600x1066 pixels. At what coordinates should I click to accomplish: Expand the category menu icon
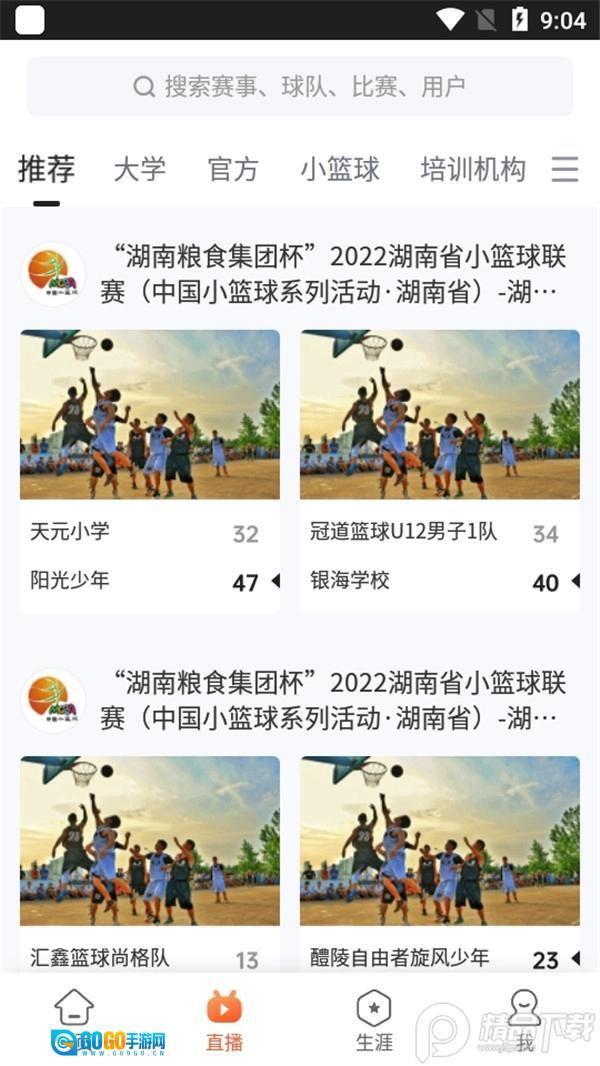565,169
